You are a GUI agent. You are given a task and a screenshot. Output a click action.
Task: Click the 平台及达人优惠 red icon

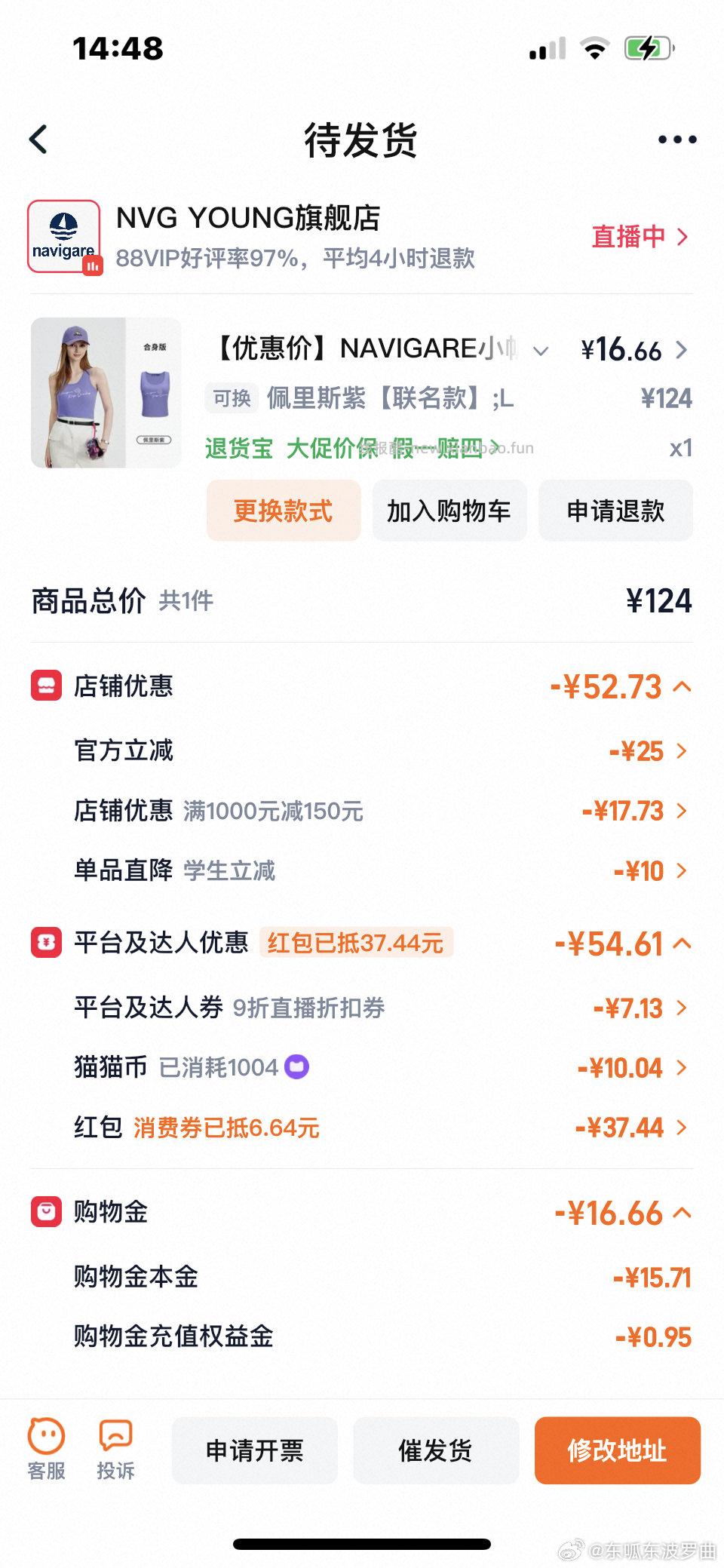point(47,943)
